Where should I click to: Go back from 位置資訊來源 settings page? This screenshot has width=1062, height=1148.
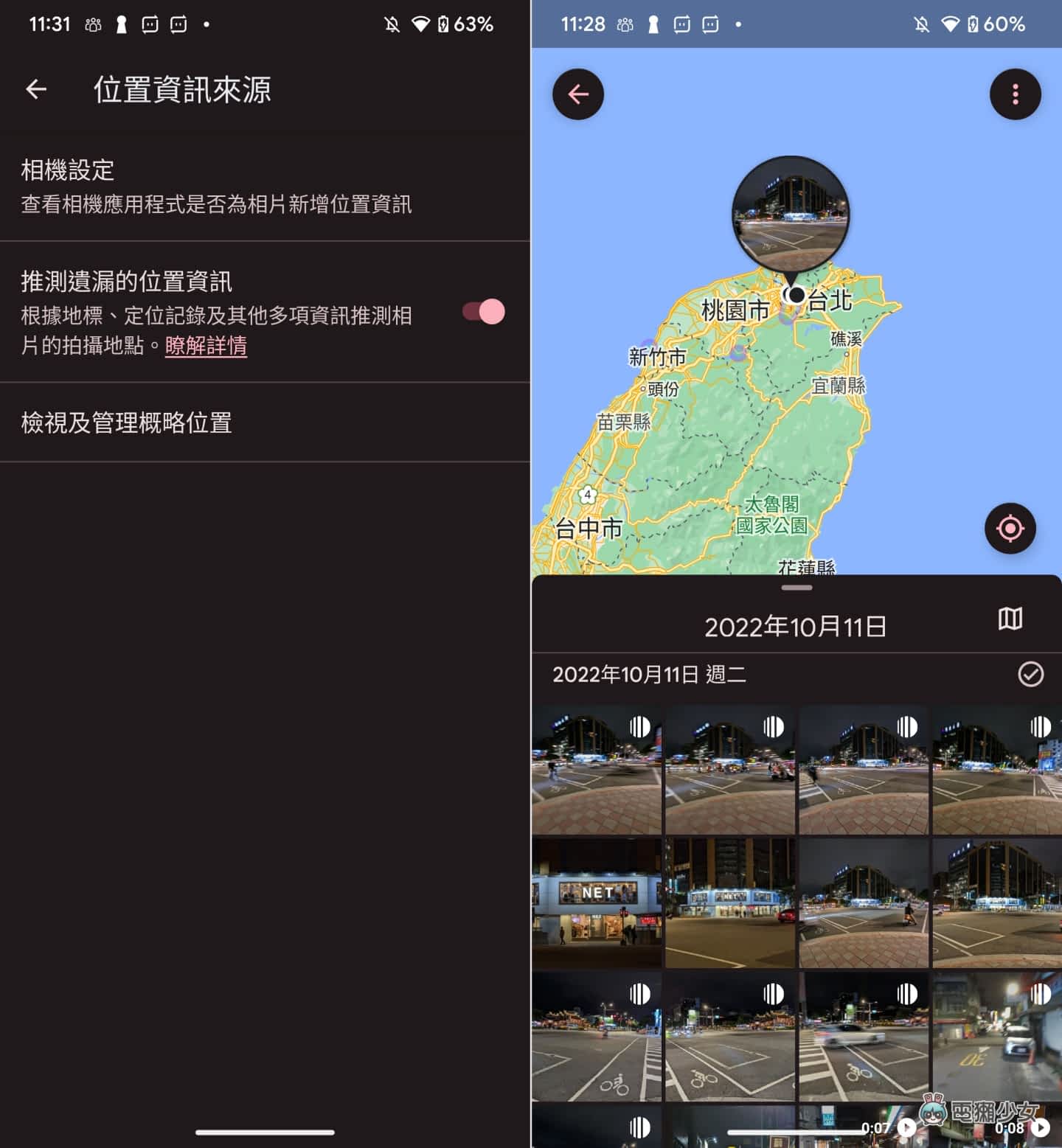pyautogui.click(x=36, y=90)
